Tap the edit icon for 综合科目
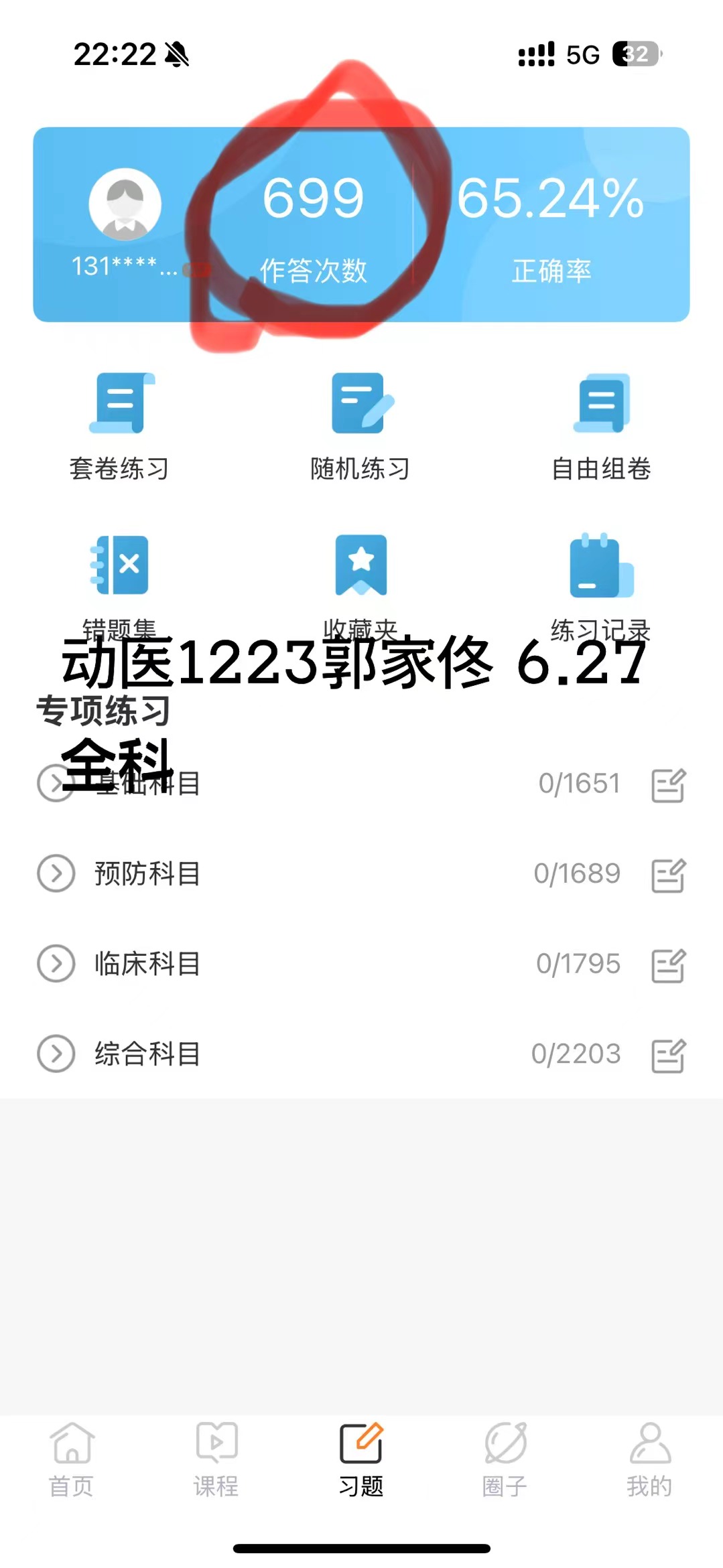The height and width of the screenshot is (1568, 723). (668, 1056)
